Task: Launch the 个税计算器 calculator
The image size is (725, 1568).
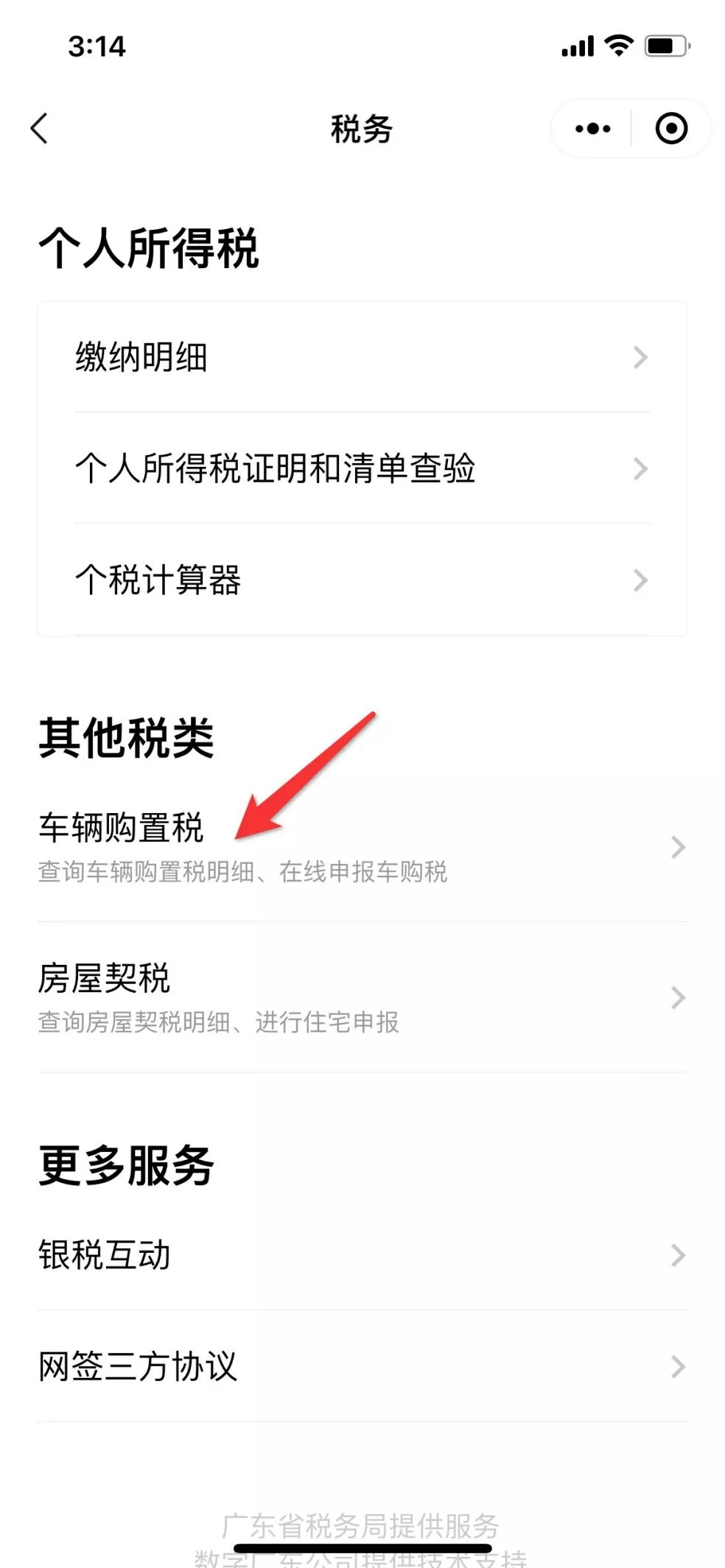Action: (361, 580)
